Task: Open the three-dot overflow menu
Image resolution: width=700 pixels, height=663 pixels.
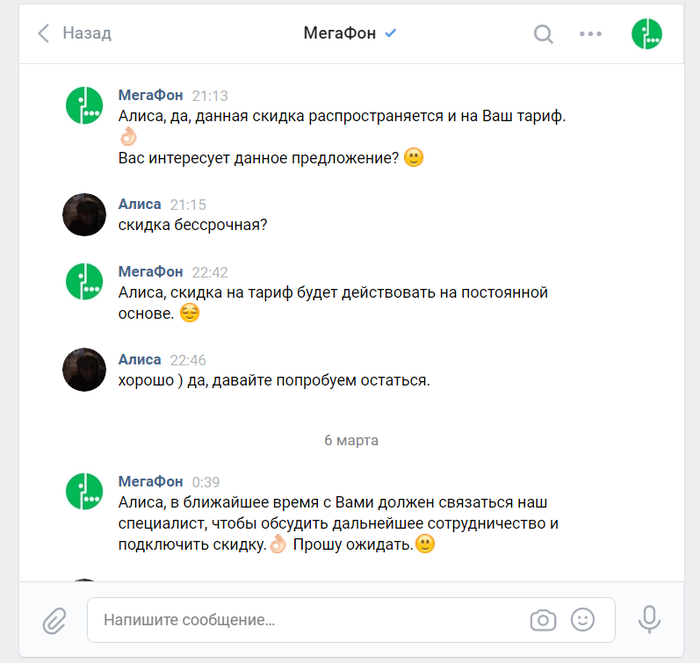Action: tap(591, 34)
